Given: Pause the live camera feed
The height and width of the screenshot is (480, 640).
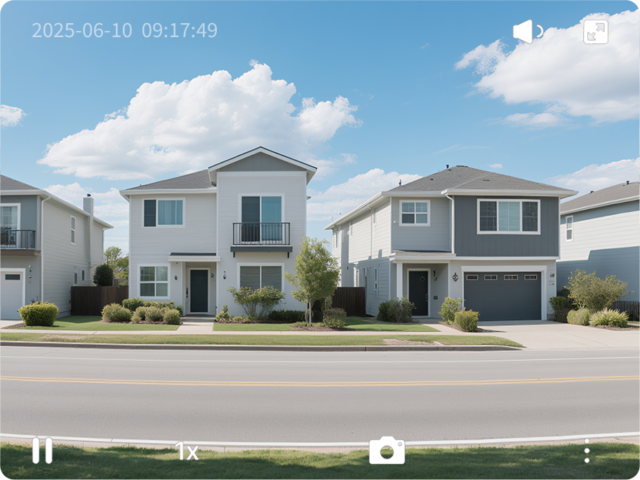Looking at the screenshot, I should 42,451.
